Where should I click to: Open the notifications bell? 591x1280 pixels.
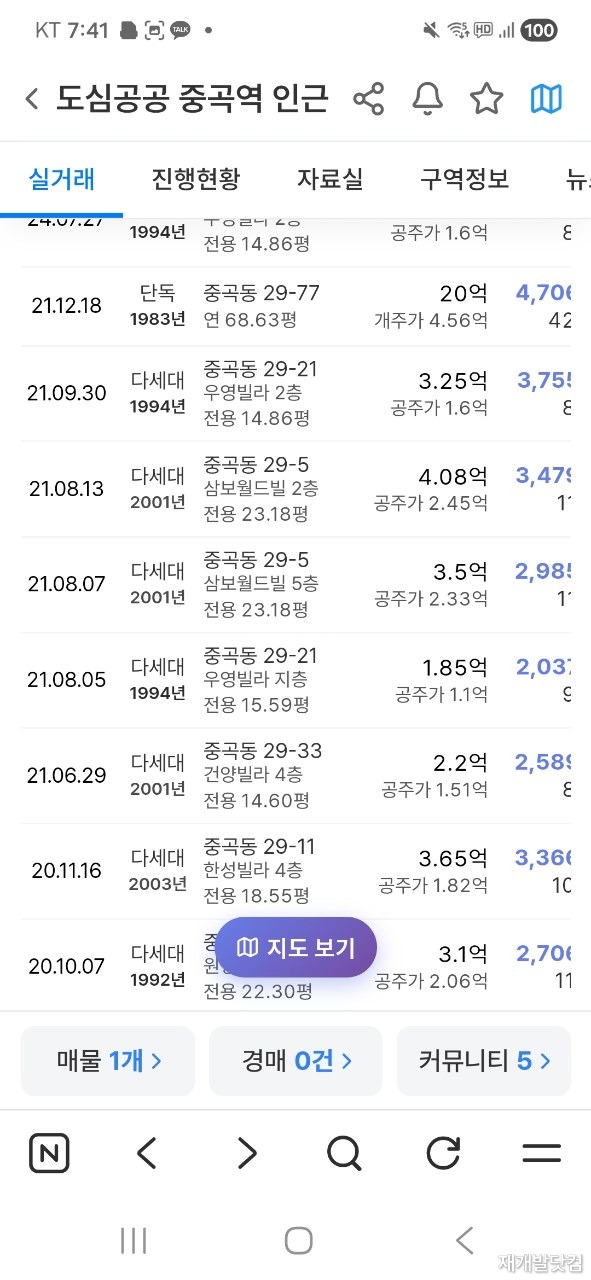pos(428,99)
